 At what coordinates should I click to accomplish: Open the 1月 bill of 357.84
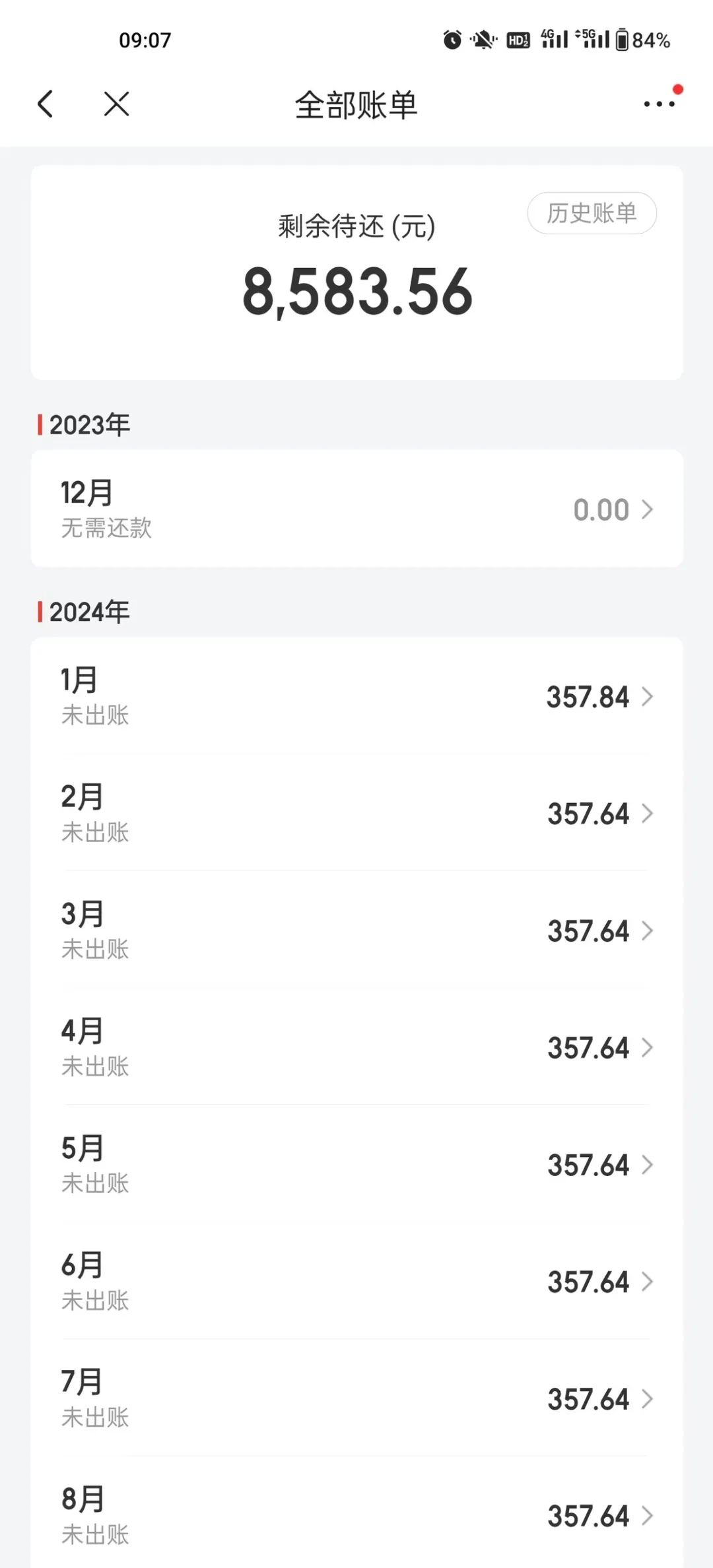(356, 696)
